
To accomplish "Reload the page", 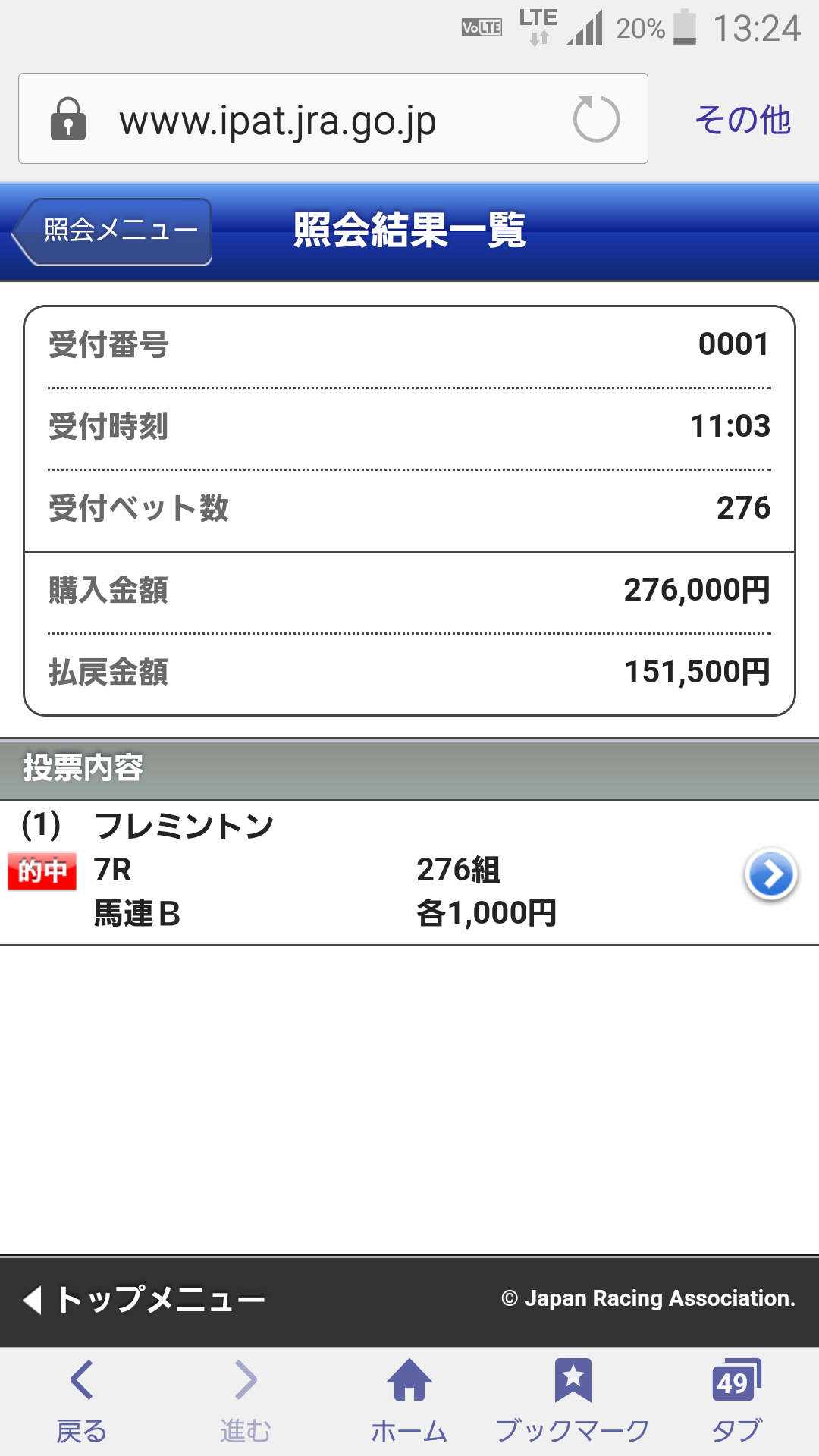I will pyautogui.click(x=596, y=119).
